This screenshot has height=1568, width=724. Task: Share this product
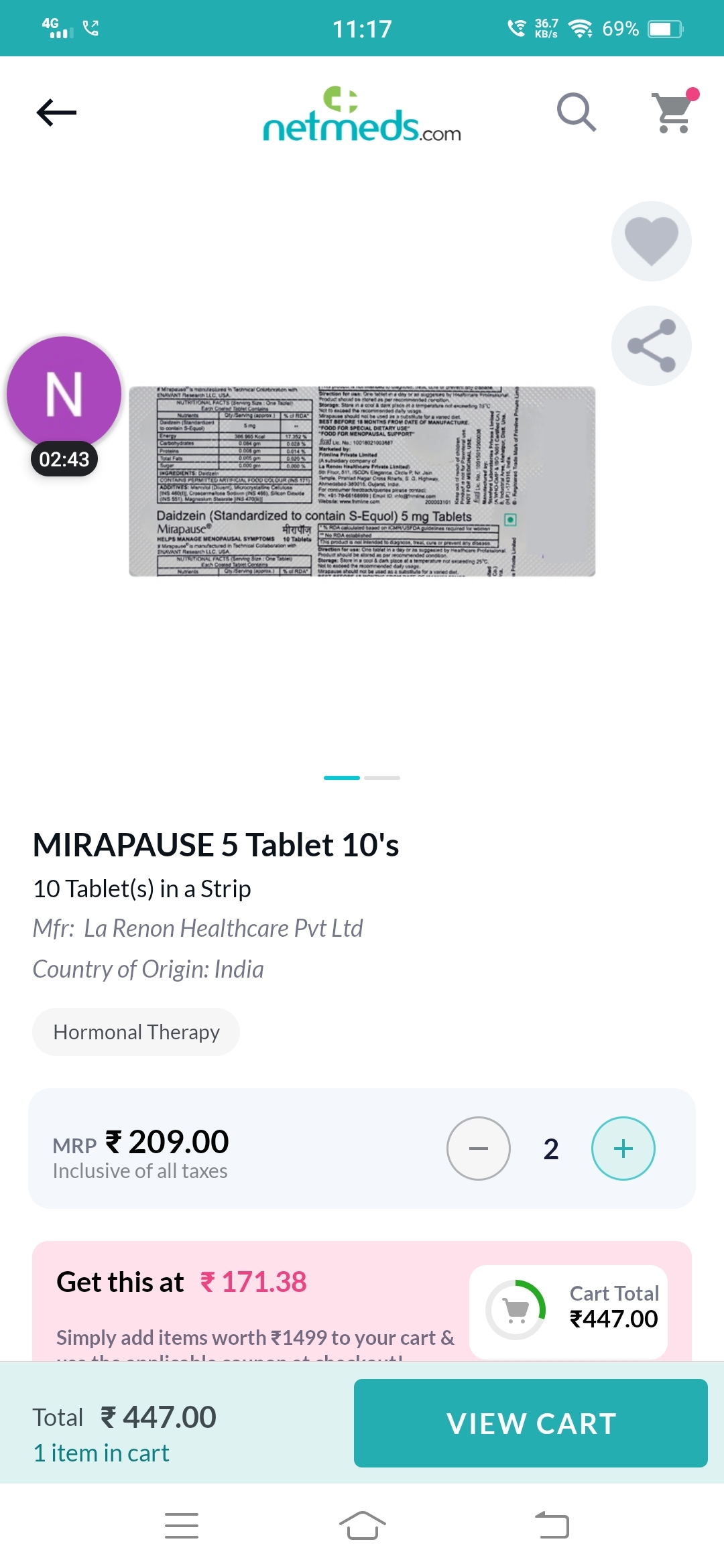pyautogui.click(x=652, y=346)
